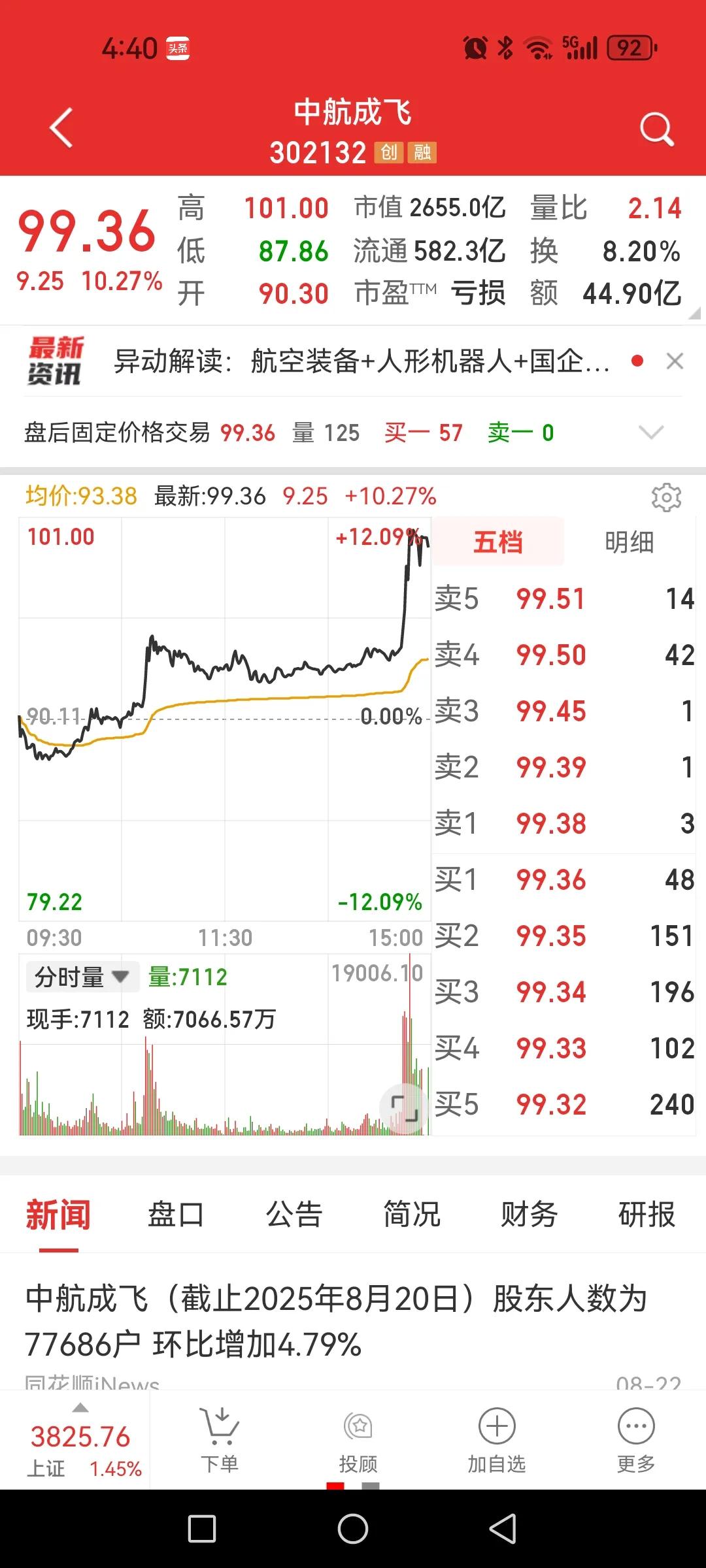Expand the 盘后固定价格交易 row

[x=650, y=433]
